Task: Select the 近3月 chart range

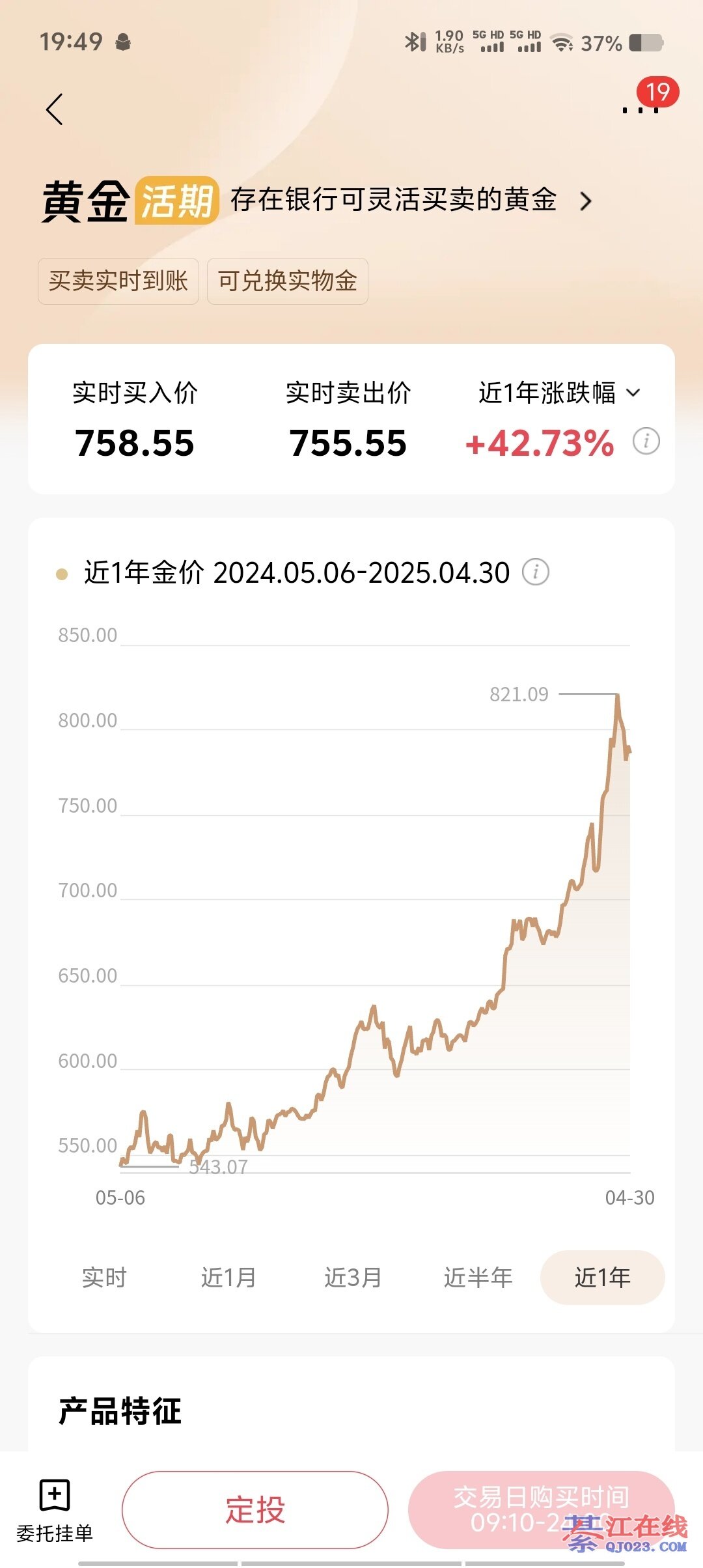Action: coord(353,1278)
